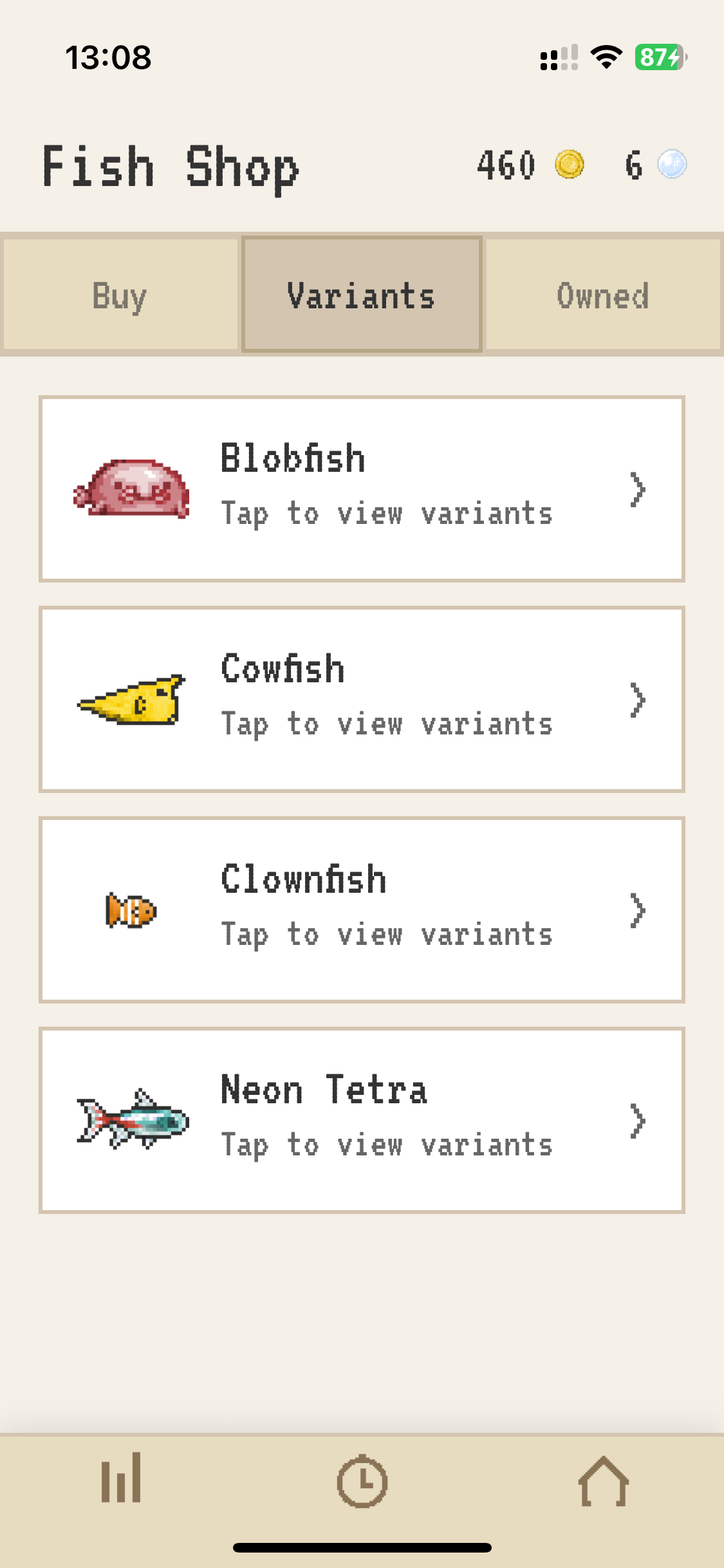The image size is (724, 1568).
Task: Tap the Fish Shop title
Action: point(170,166)
